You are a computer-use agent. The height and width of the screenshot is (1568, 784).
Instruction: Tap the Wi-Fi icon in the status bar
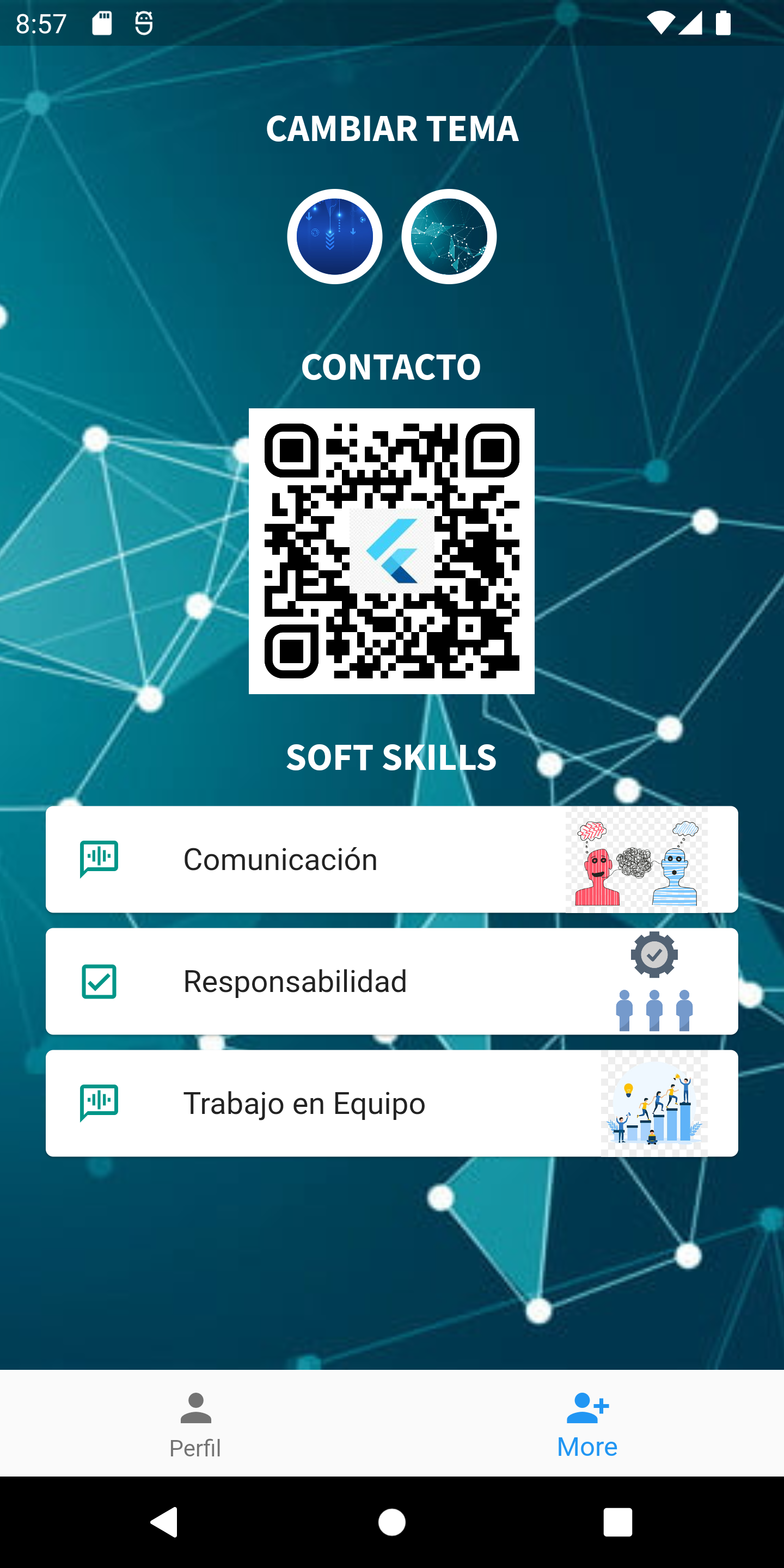[x=662, y=23]
